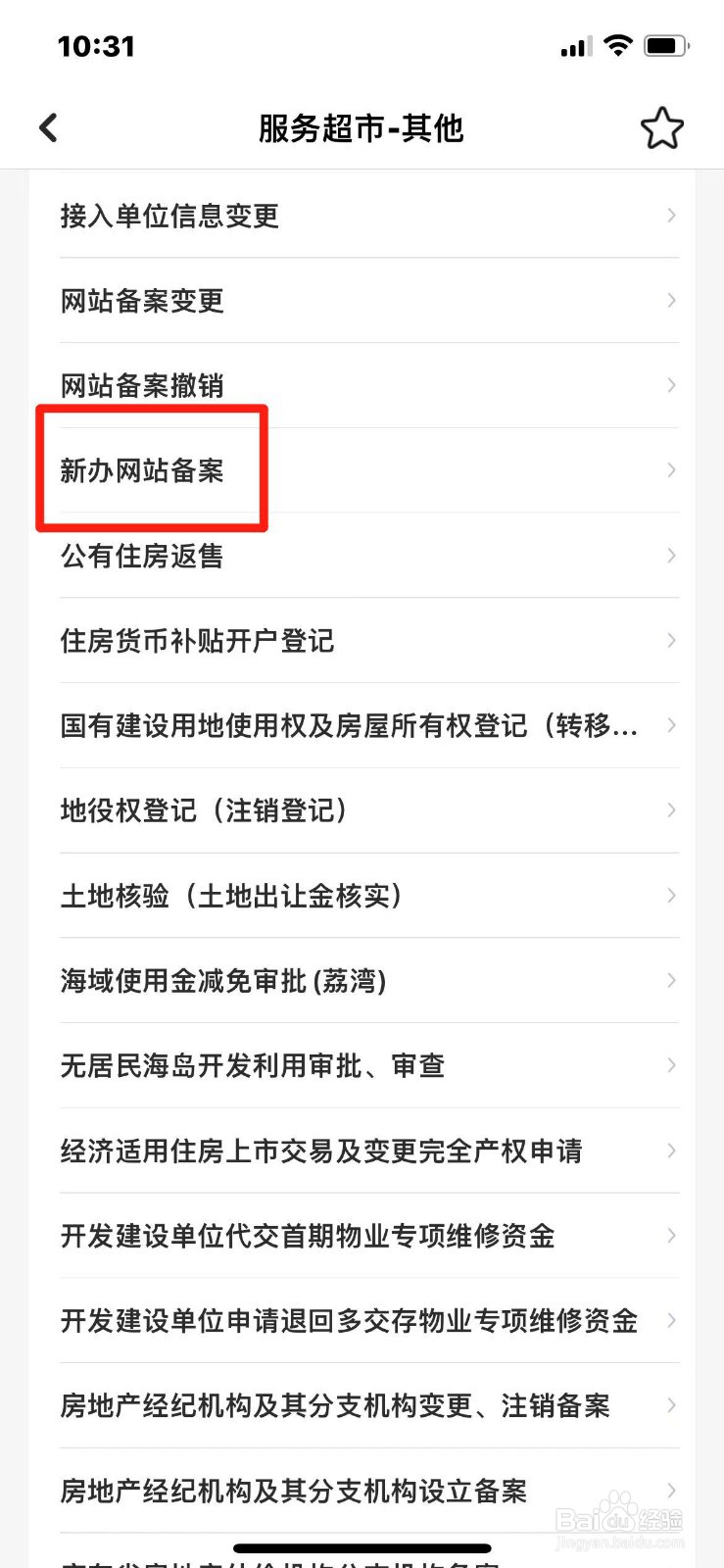The width and height of the screenshot is (724, 1568).
Task: Select the 土地核验（土地出让金核实）item
Action: (x=362, y=896)
